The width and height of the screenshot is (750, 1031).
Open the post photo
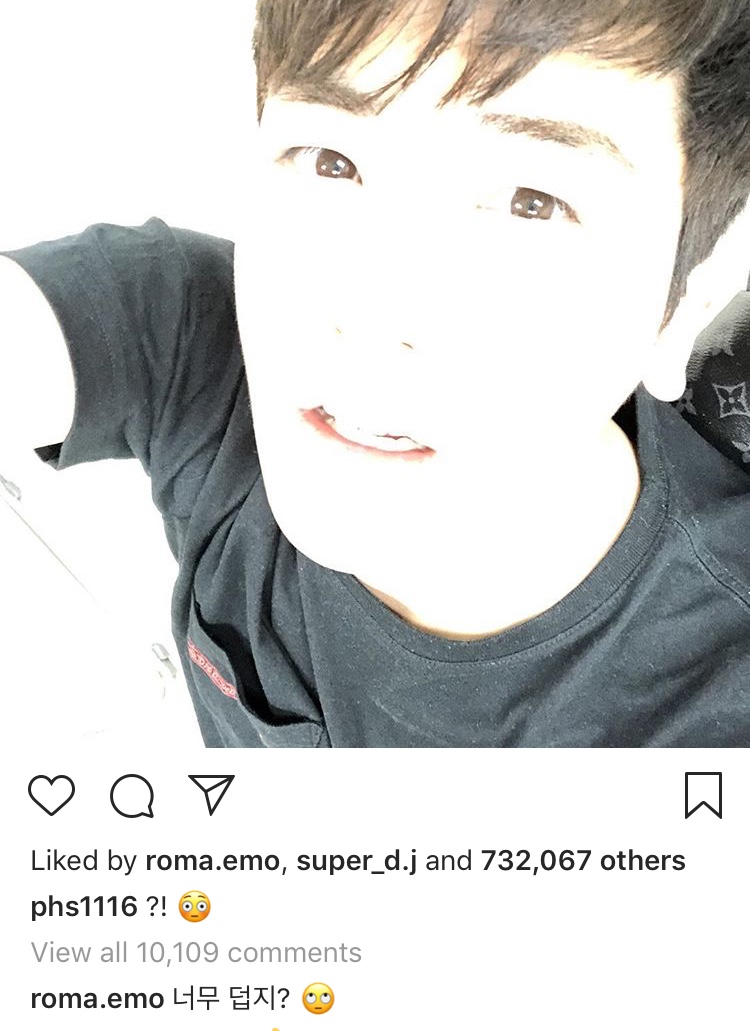click(375, 374)
